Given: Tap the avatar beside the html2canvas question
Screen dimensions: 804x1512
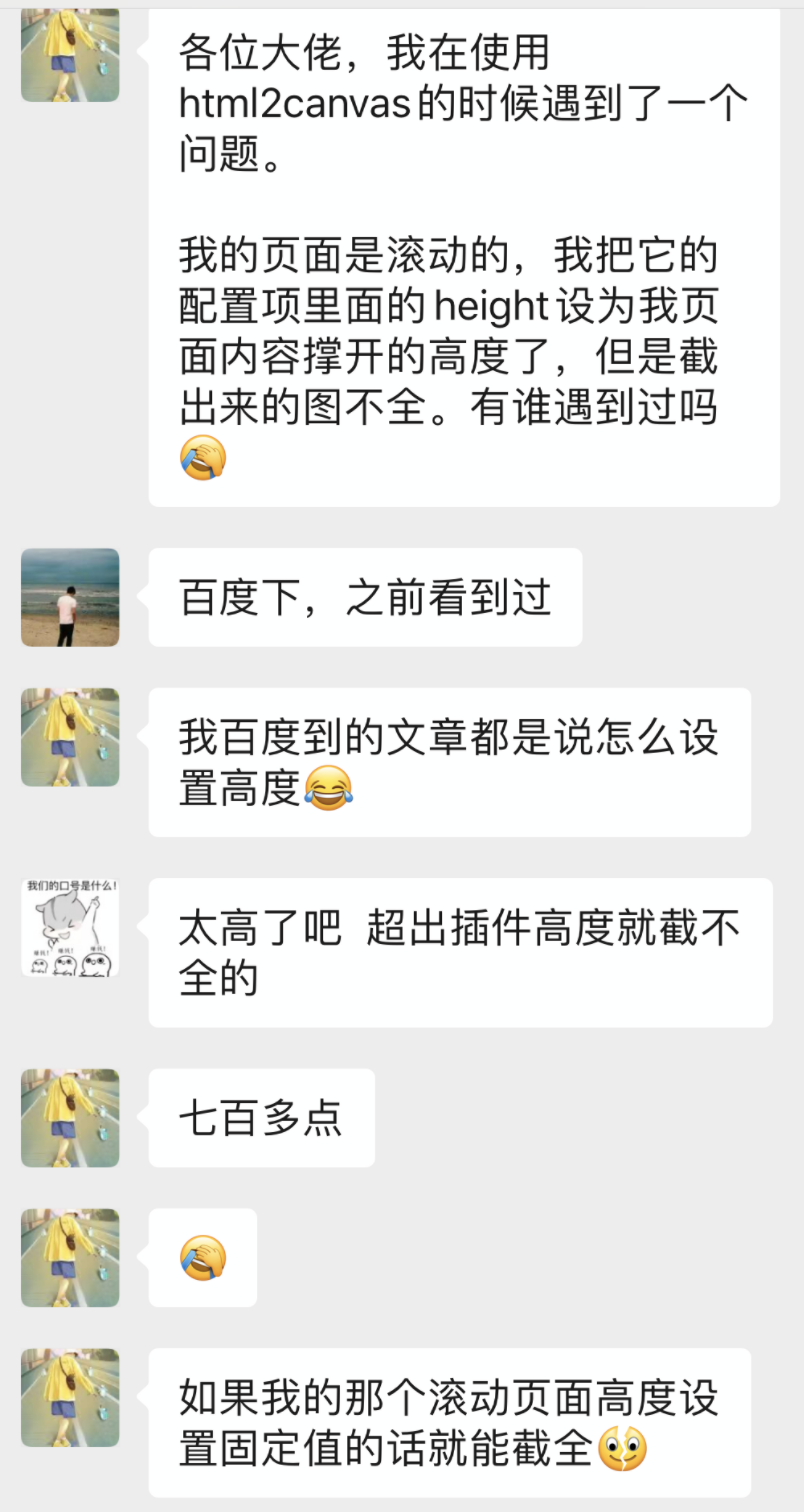Looking at the screenshot, I should (70, 55).
